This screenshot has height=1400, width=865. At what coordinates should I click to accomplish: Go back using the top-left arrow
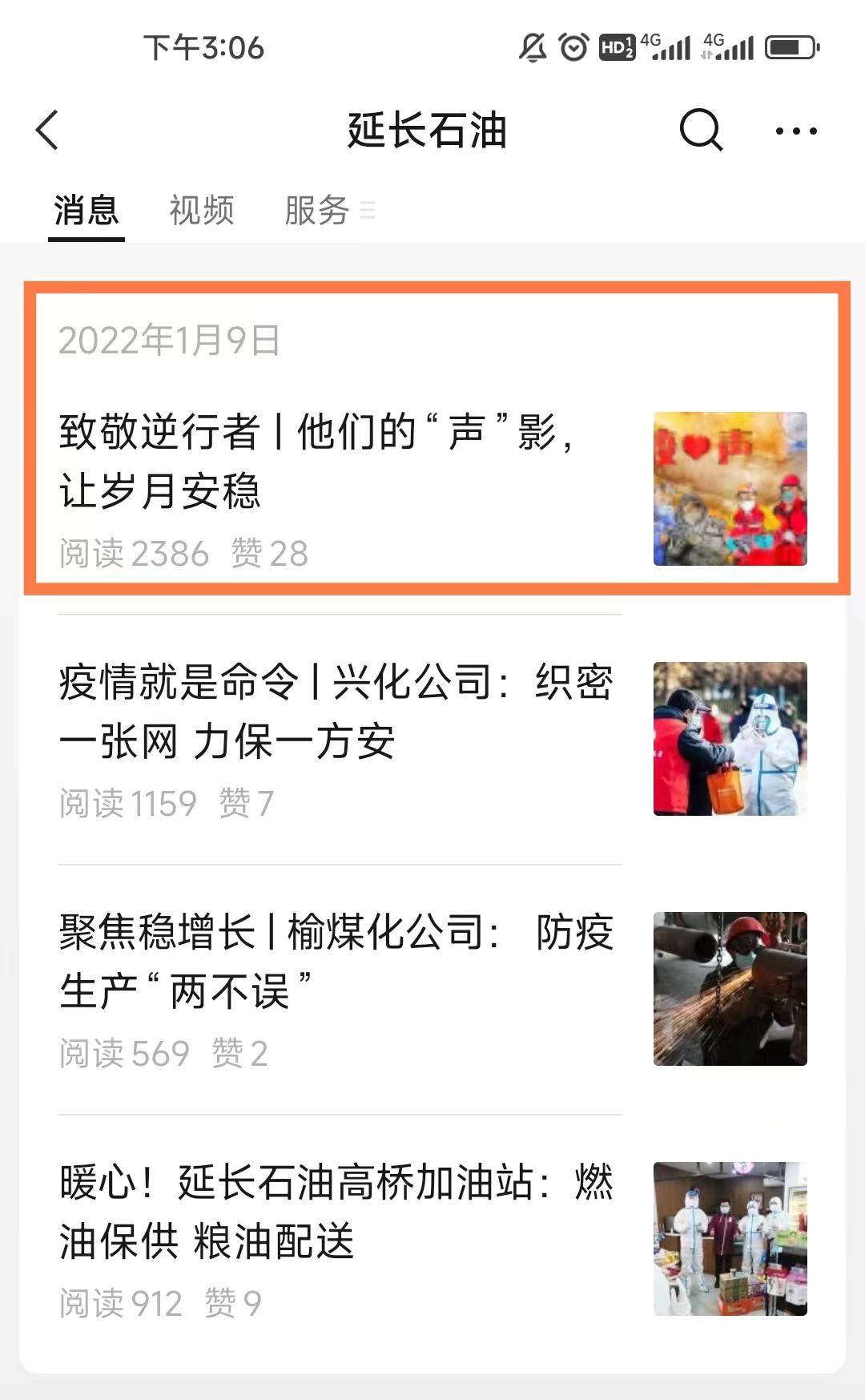[x=47, y=130]
